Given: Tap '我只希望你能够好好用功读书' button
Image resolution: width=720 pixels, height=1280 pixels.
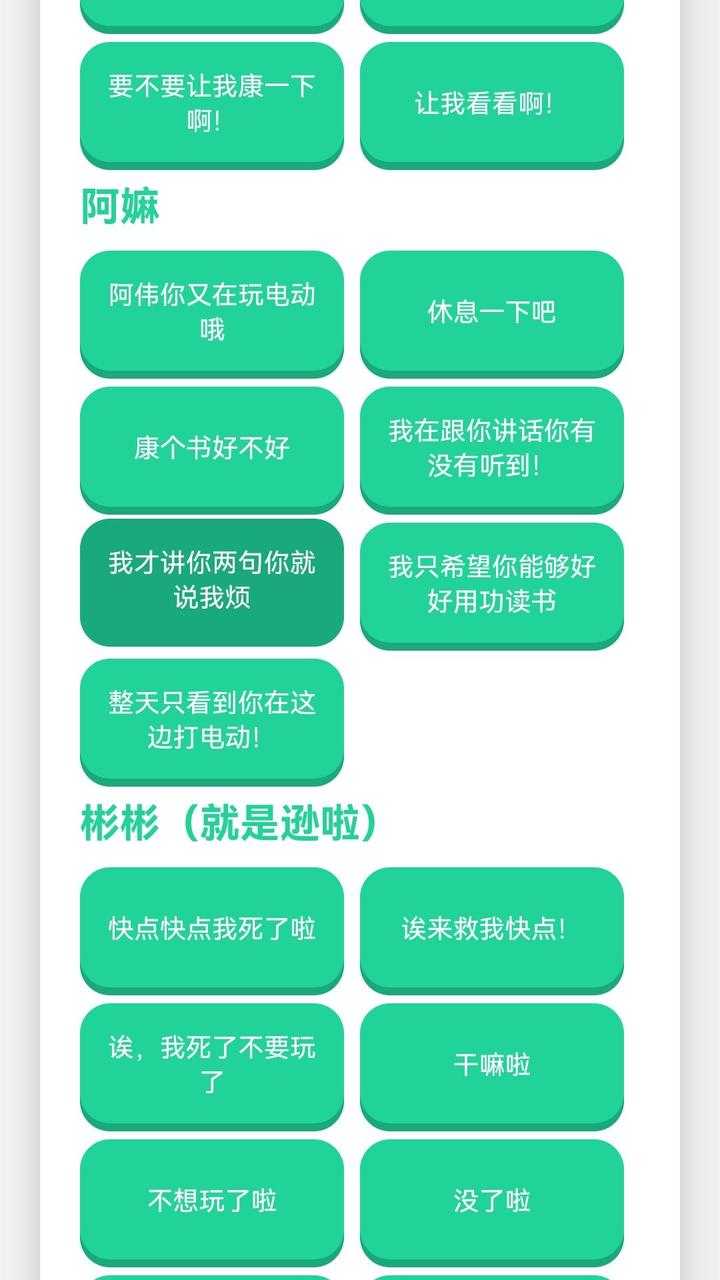Looking at the screenshot, I should (491, 583).
